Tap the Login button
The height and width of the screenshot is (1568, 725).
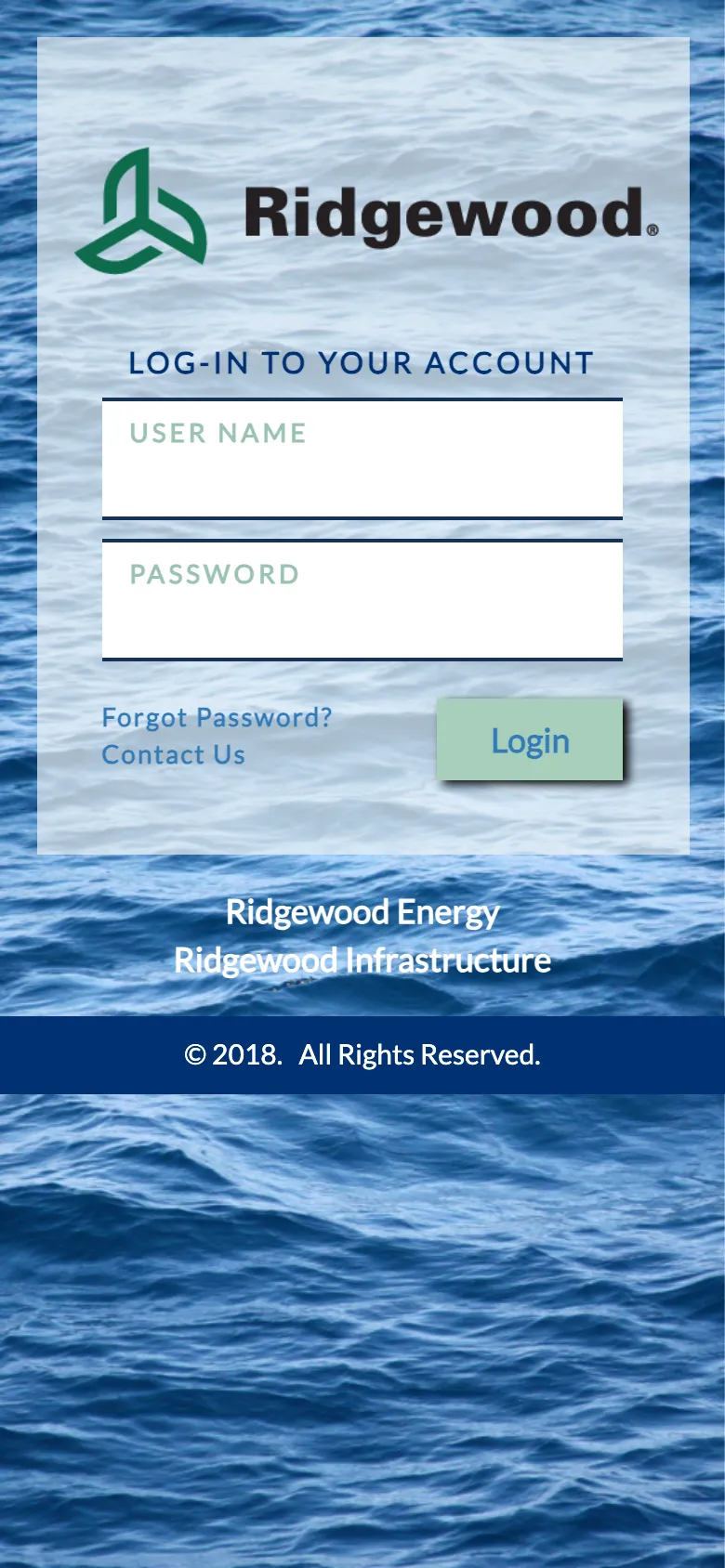(530, 740)
